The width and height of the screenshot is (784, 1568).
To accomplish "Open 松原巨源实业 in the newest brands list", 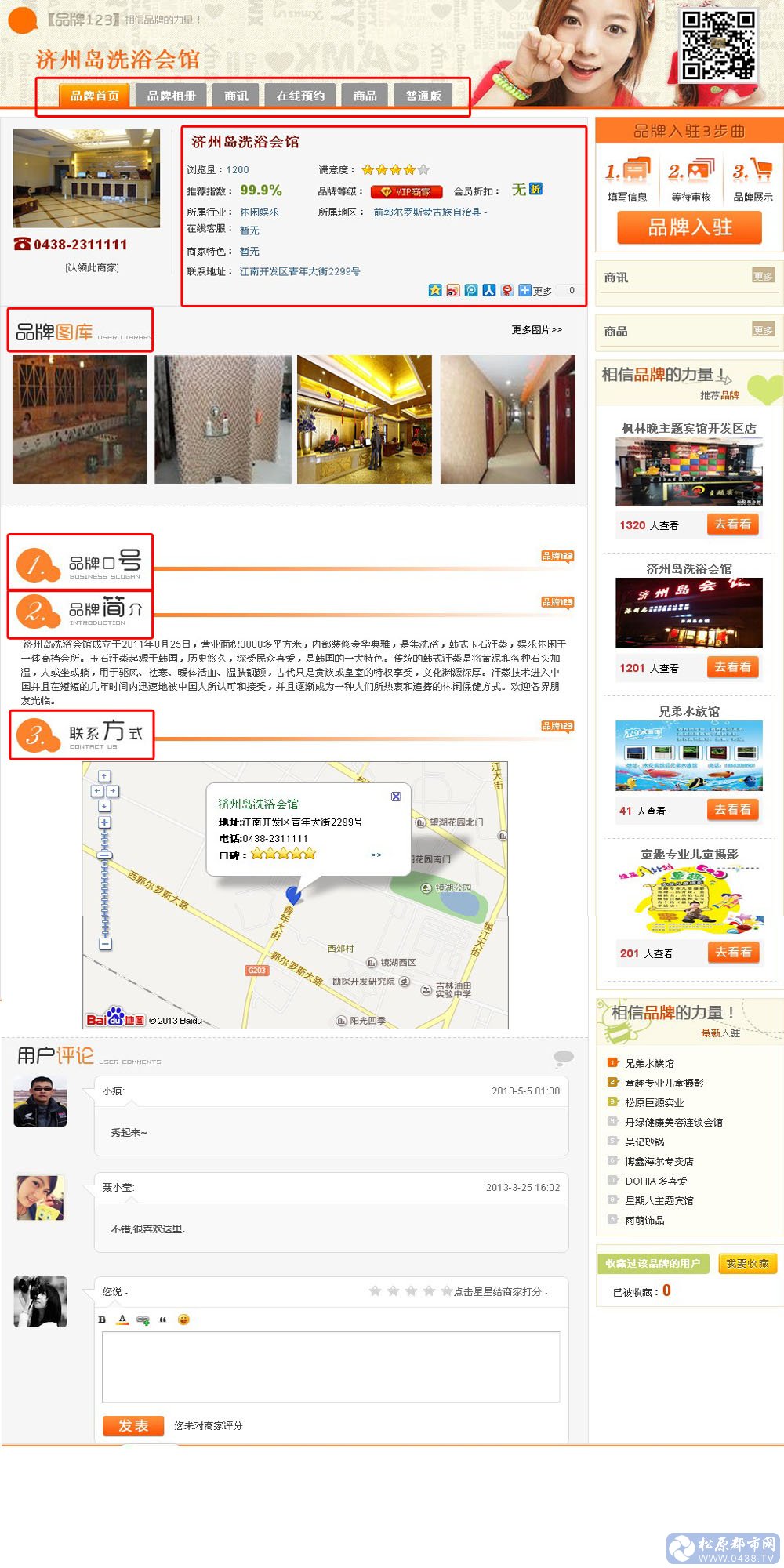I will pyautogui.click(x=654, y=1102).
